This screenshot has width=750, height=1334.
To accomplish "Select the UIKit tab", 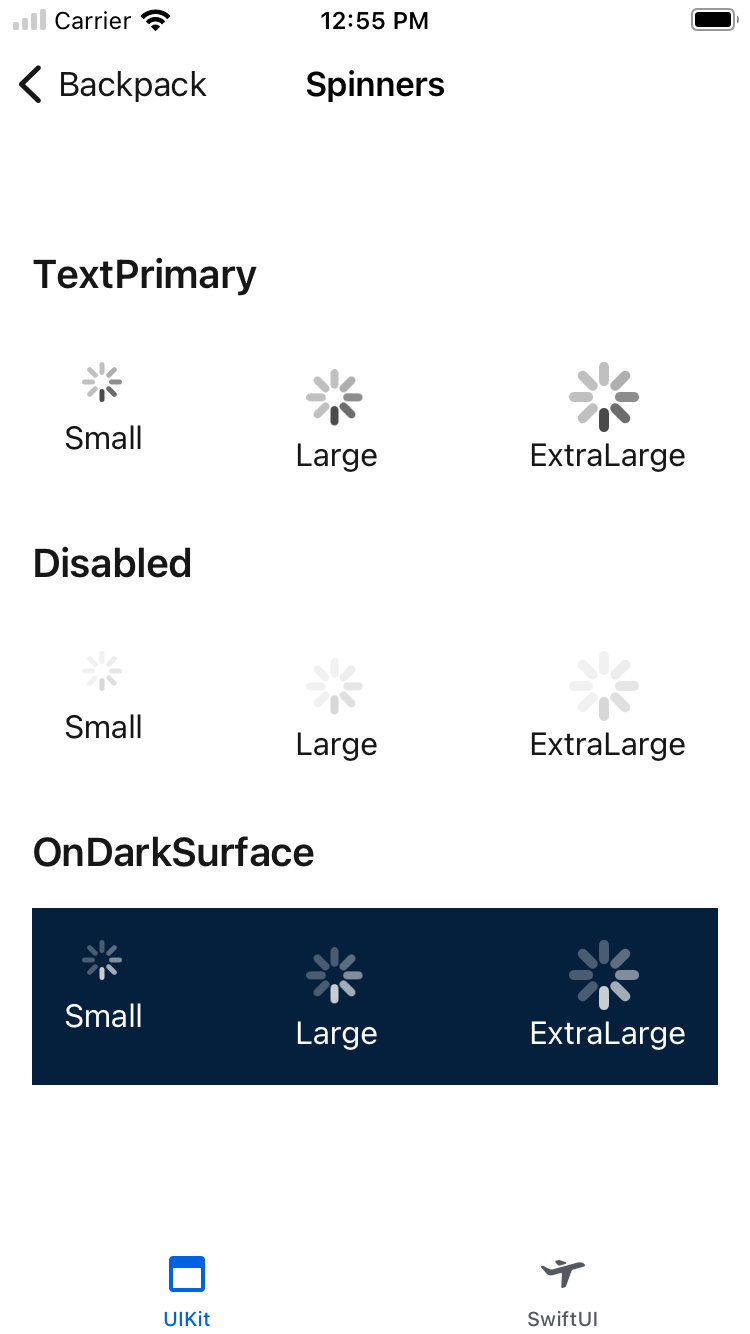I will click(187, 1290).
